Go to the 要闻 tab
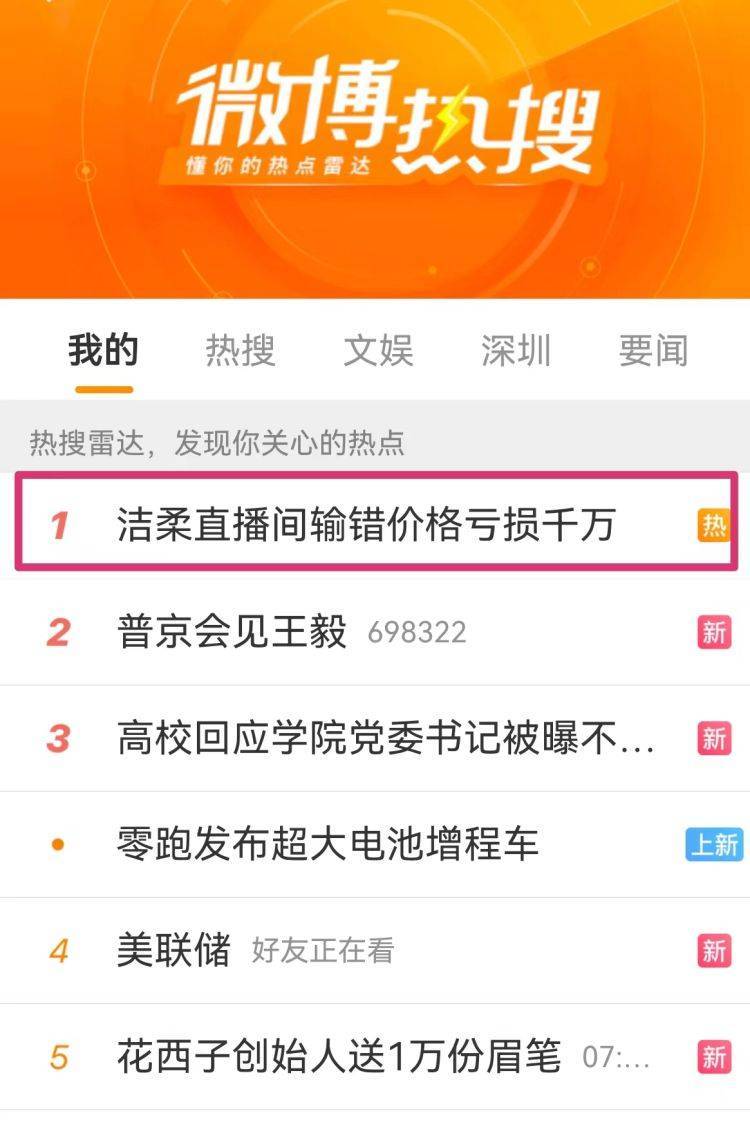This screenshot has width=750, height=1127. 653,351
